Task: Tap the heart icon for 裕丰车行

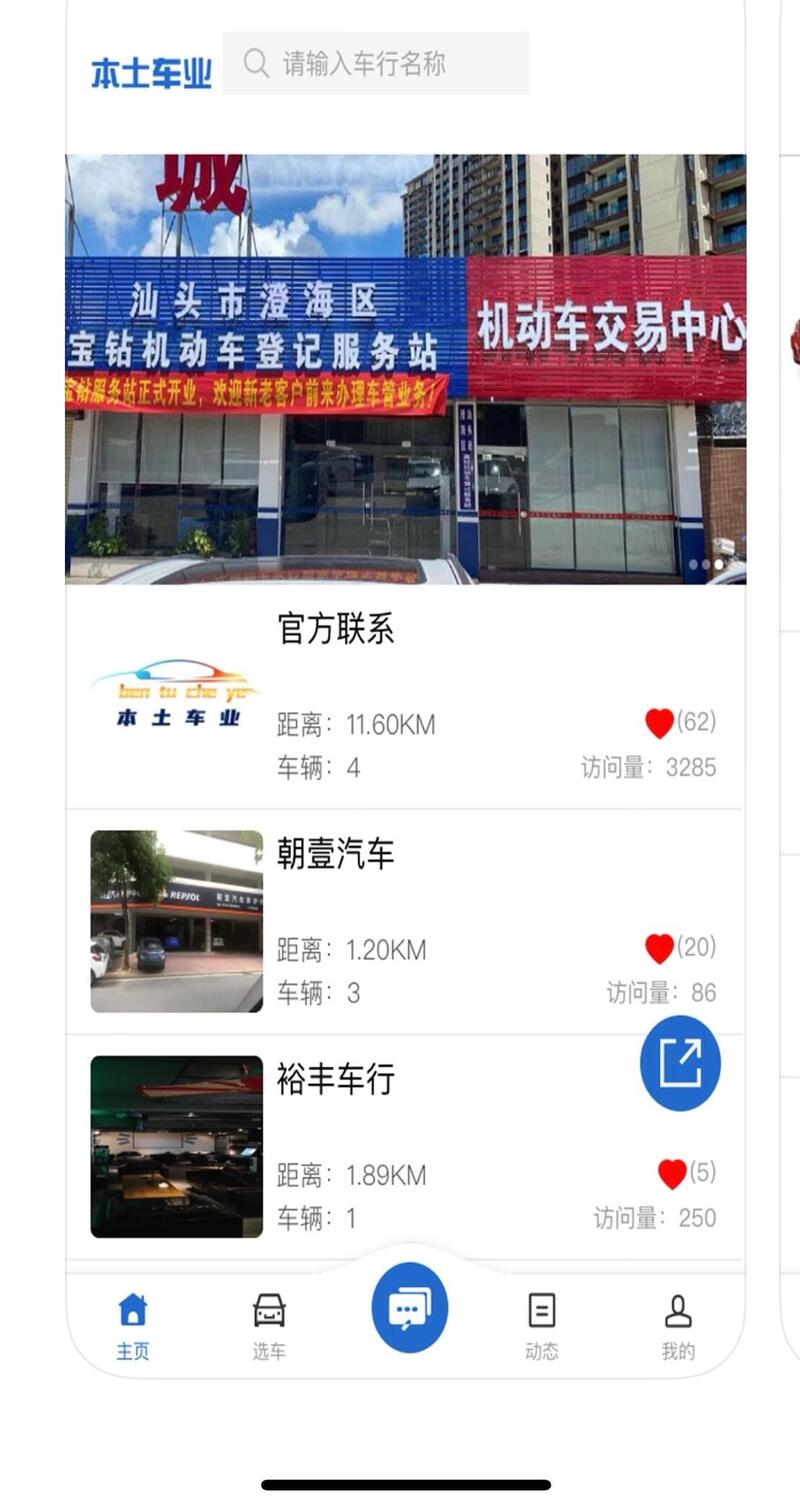Action: coord(672,1174)
